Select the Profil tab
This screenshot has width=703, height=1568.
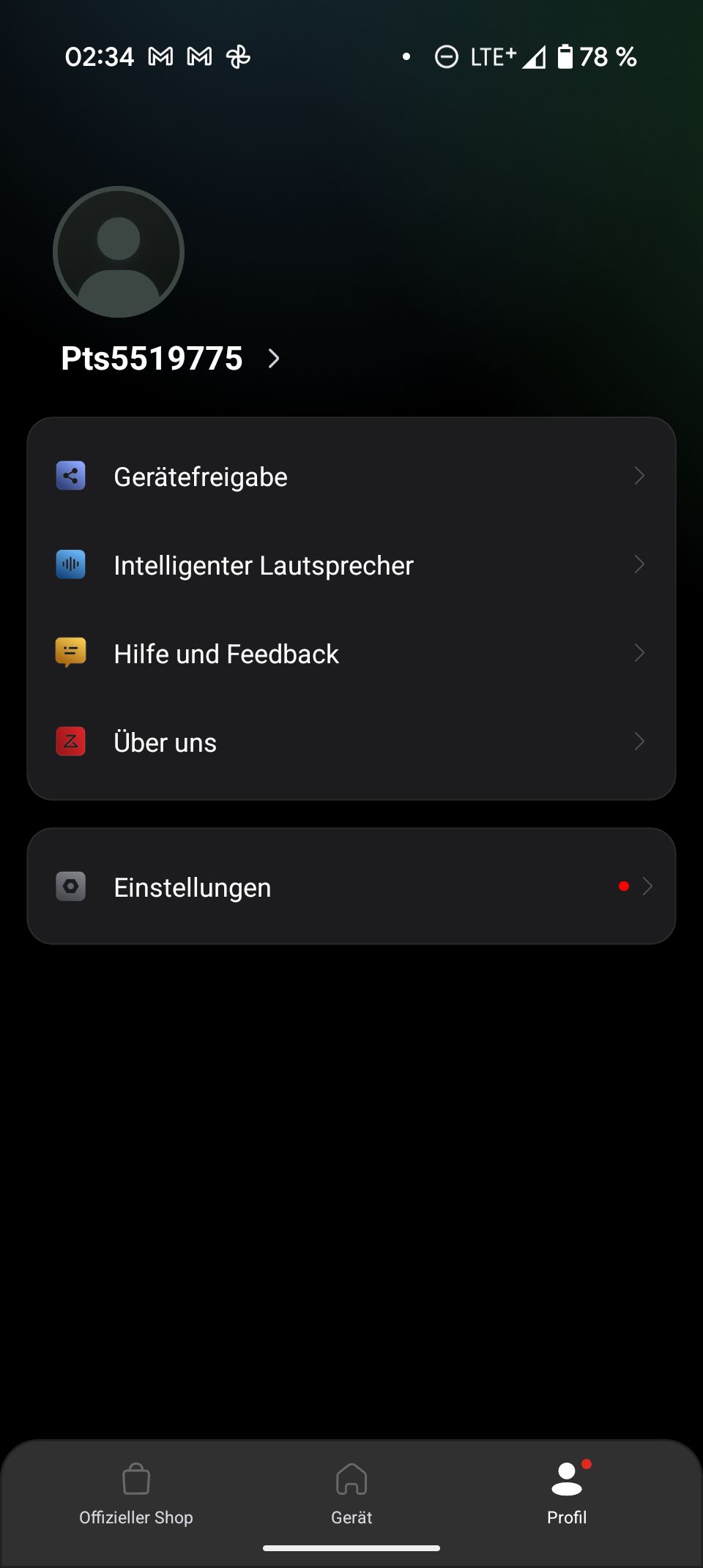pos(567,1494)
